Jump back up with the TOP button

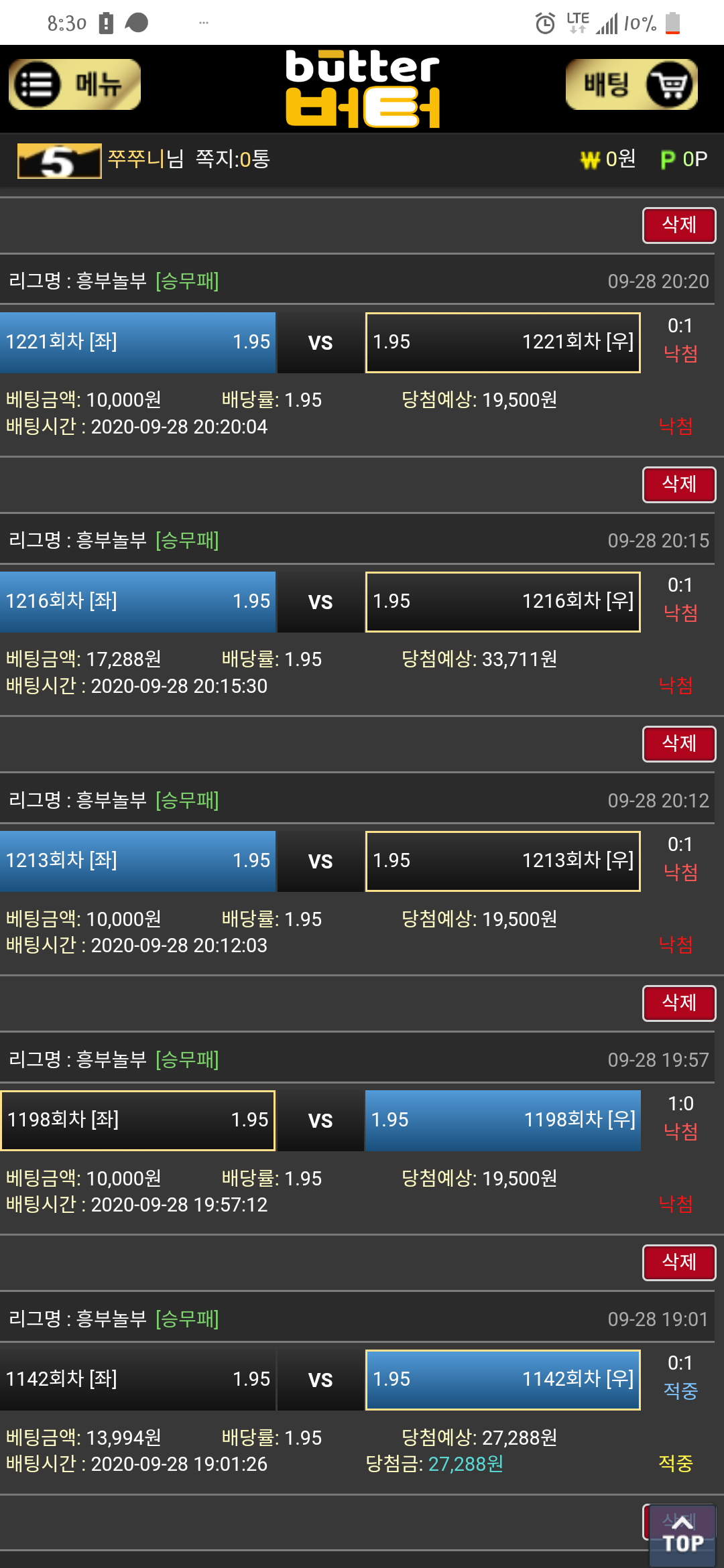pos(683,1536)
